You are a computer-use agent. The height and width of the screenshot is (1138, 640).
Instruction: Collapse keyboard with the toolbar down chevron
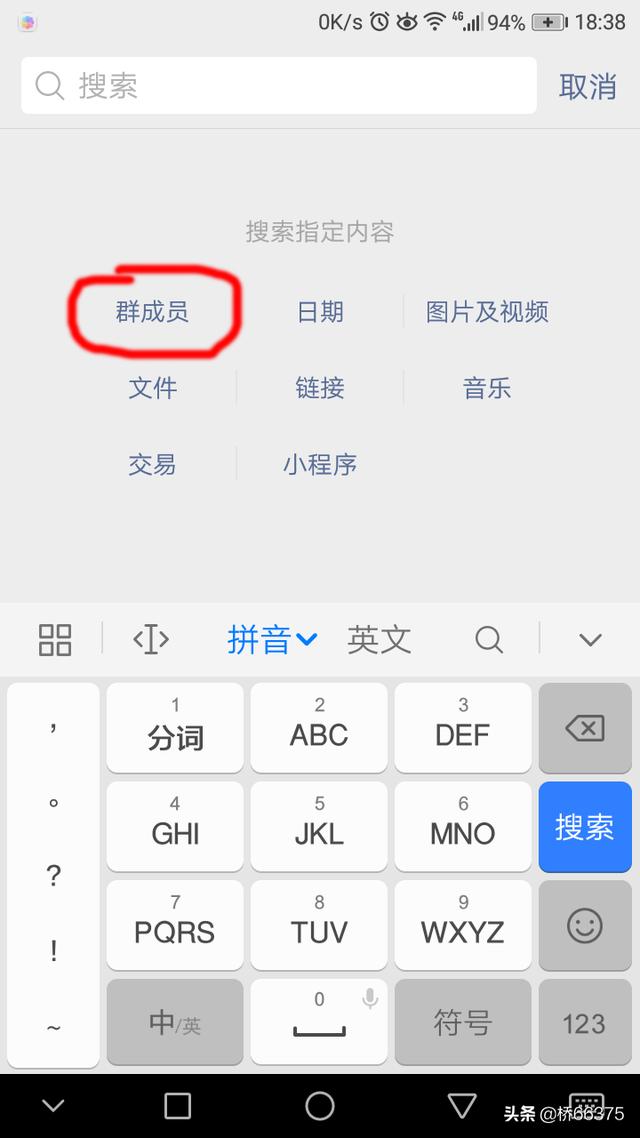point(591,639)
